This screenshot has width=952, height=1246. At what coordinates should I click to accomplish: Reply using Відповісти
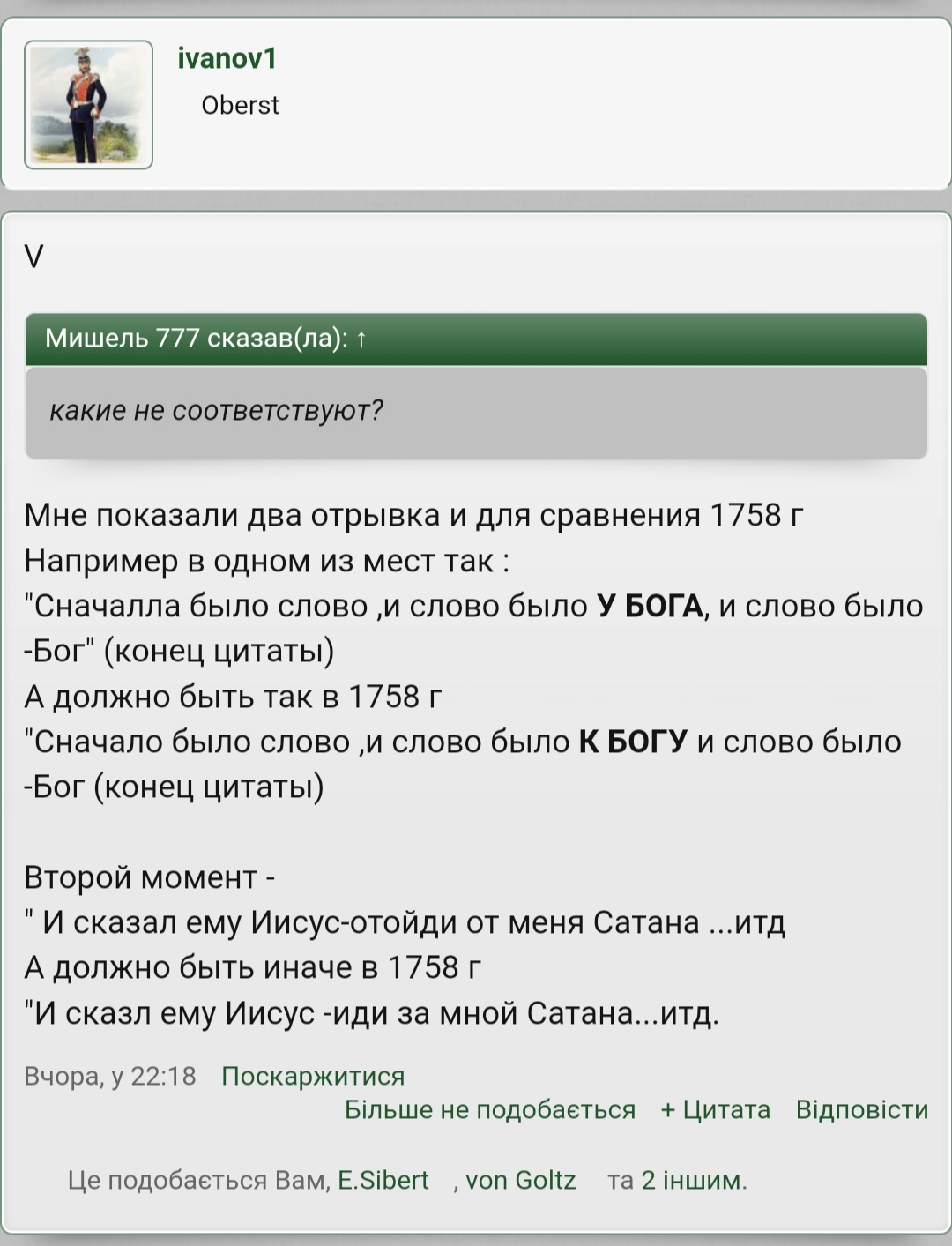click(x=861, y=1109)
